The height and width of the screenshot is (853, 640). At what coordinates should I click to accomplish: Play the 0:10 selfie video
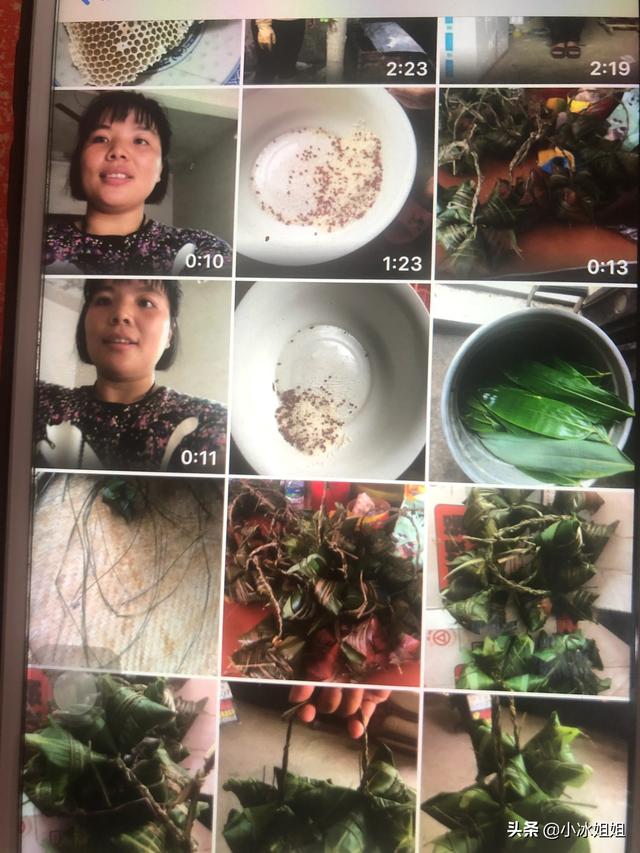[138, 182]
